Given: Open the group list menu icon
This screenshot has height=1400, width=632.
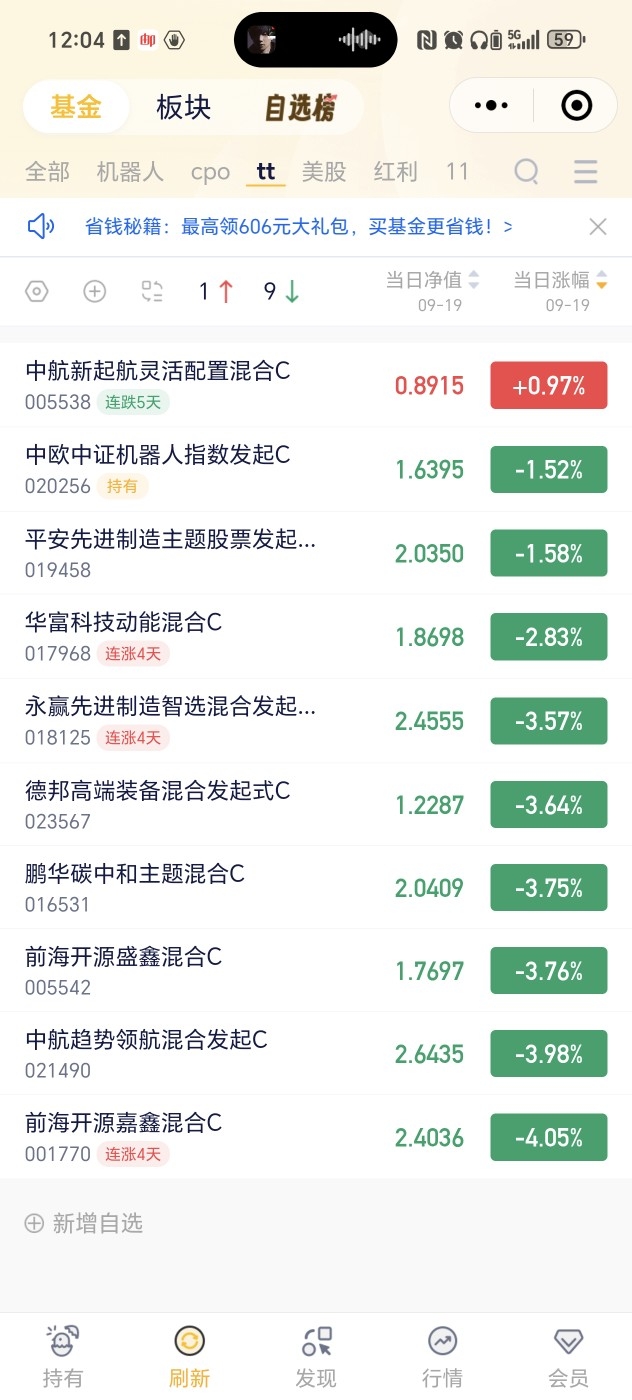Looking at the screenshot, I should point(586,171).
